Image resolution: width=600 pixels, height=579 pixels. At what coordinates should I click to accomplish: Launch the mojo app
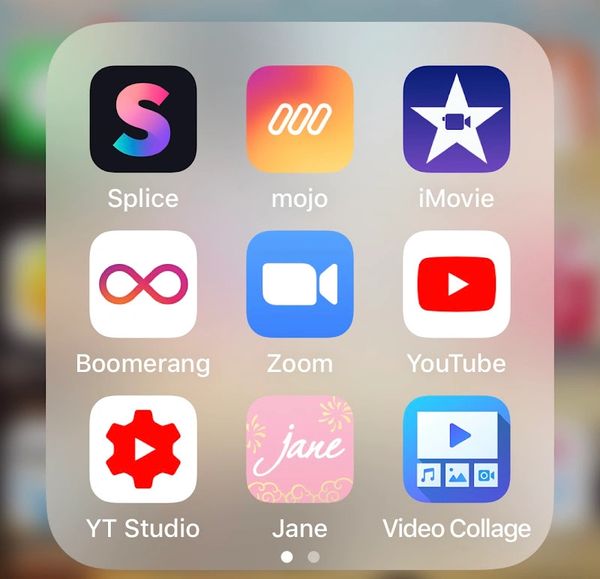pos(300,119)
